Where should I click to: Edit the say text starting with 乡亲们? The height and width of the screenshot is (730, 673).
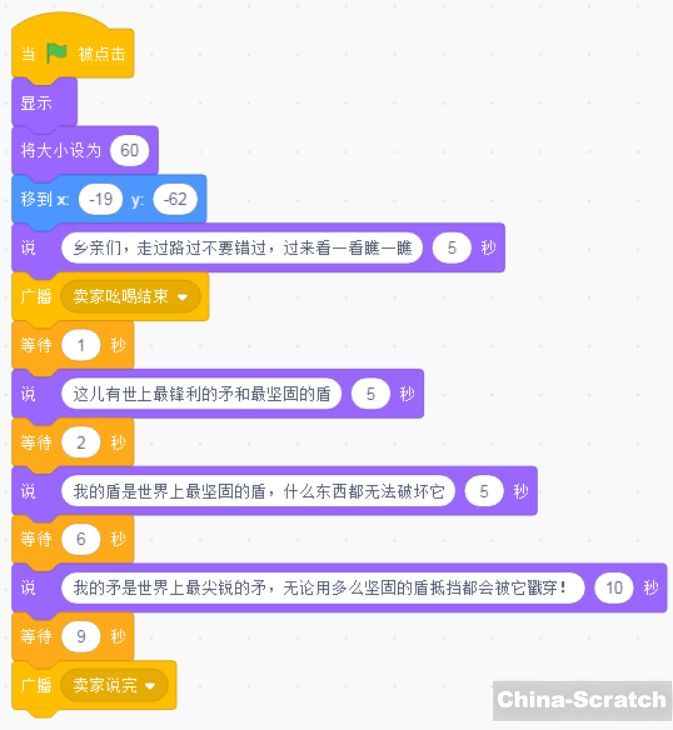[x=242, y=248]
